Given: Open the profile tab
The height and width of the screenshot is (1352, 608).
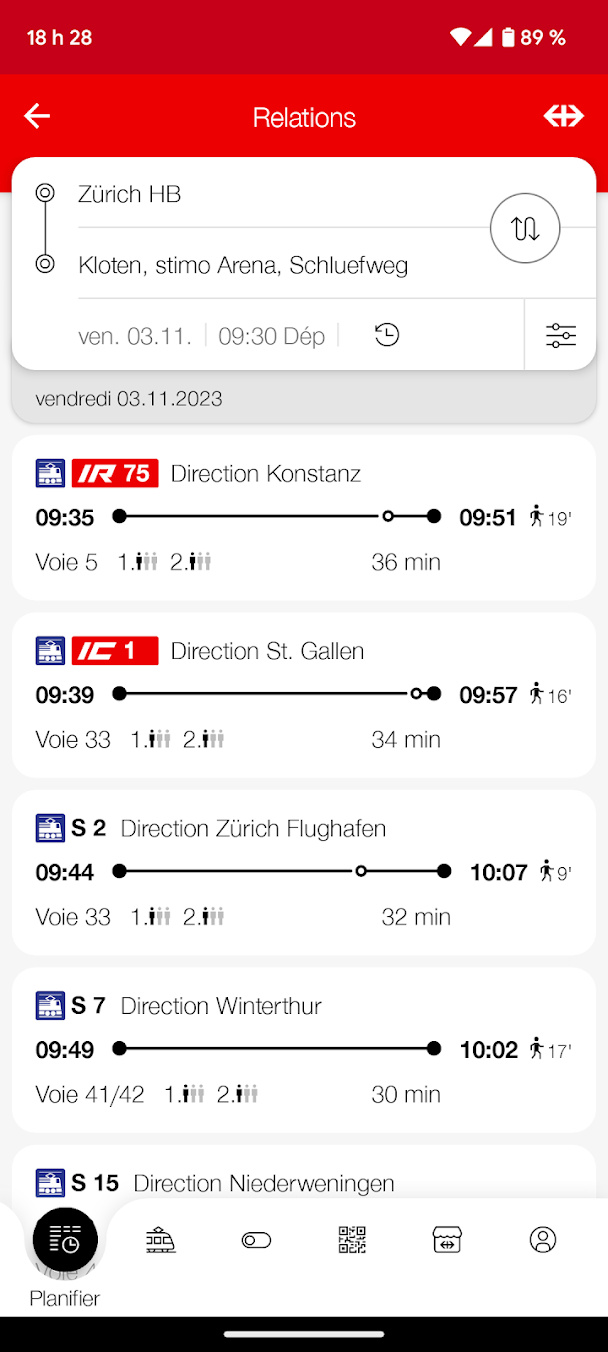Looking at the screenshot, I should (x=543, y=1240).
